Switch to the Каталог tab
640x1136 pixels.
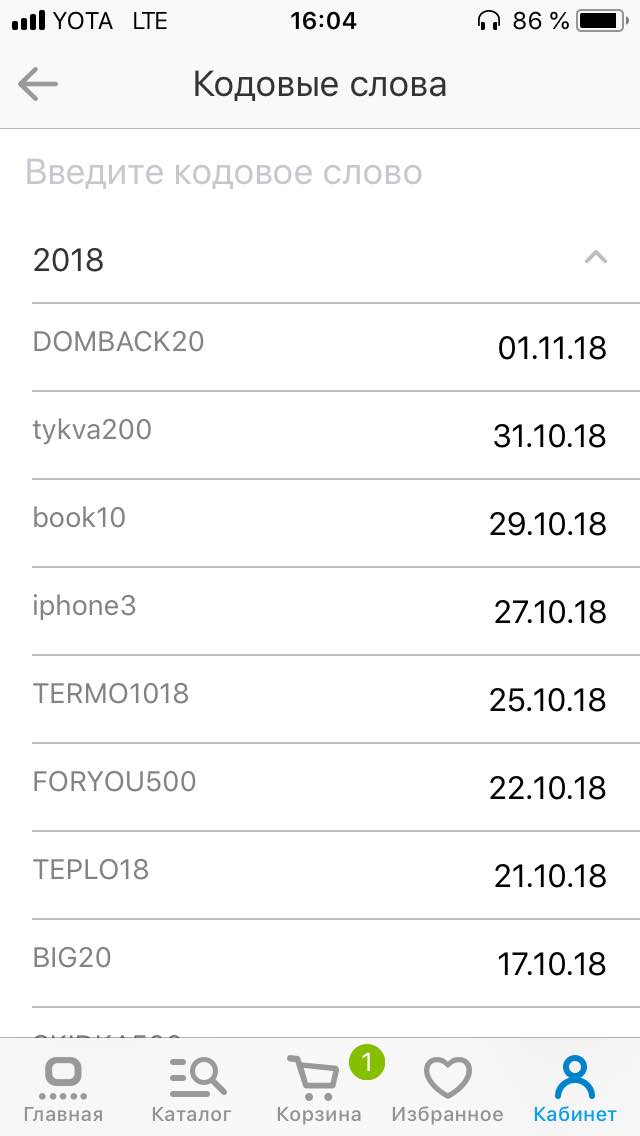pyautogui.click(x=191, y=1088)
